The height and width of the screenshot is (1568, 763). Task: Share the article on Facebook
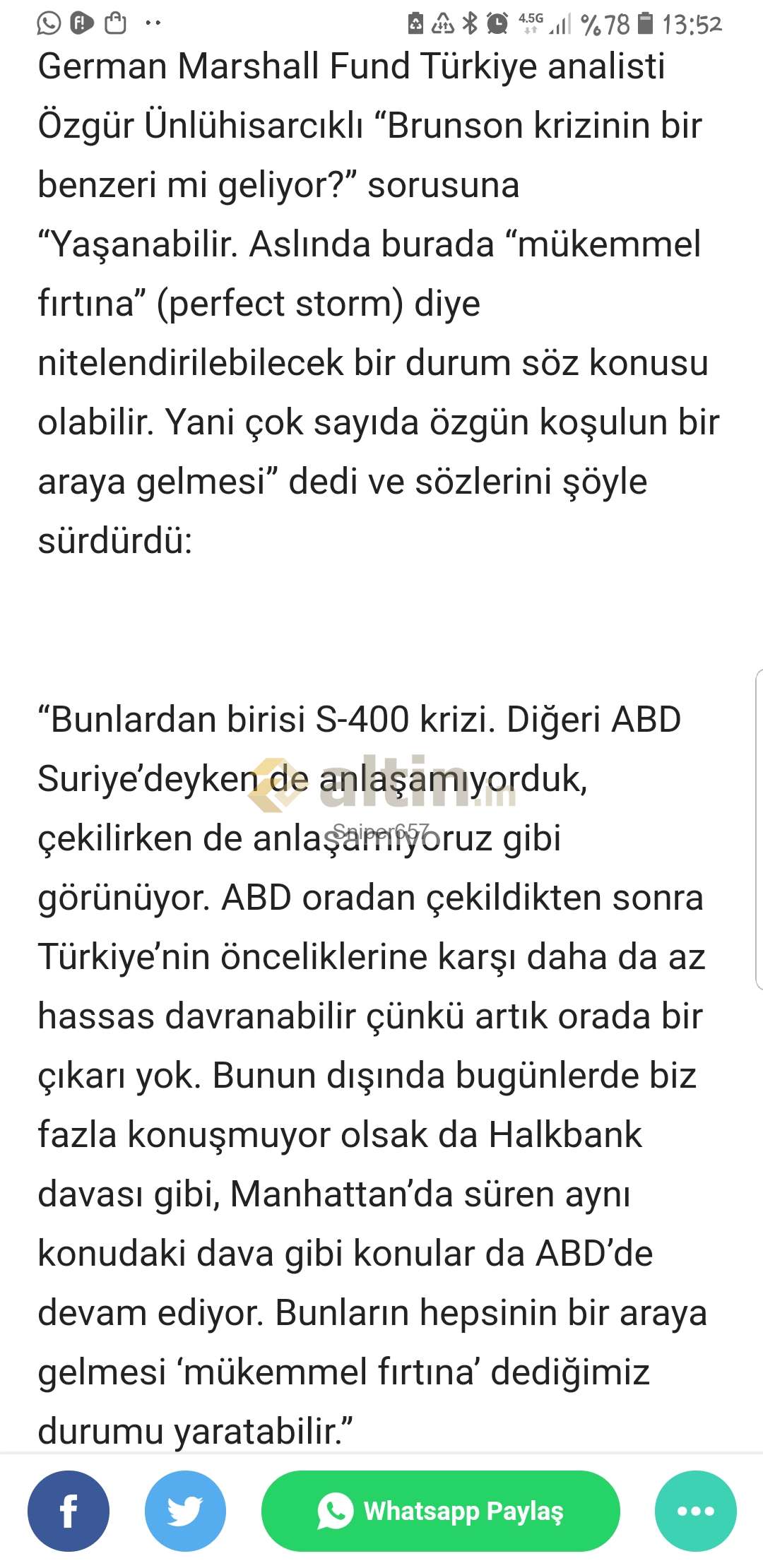[x=69, y=1511]
